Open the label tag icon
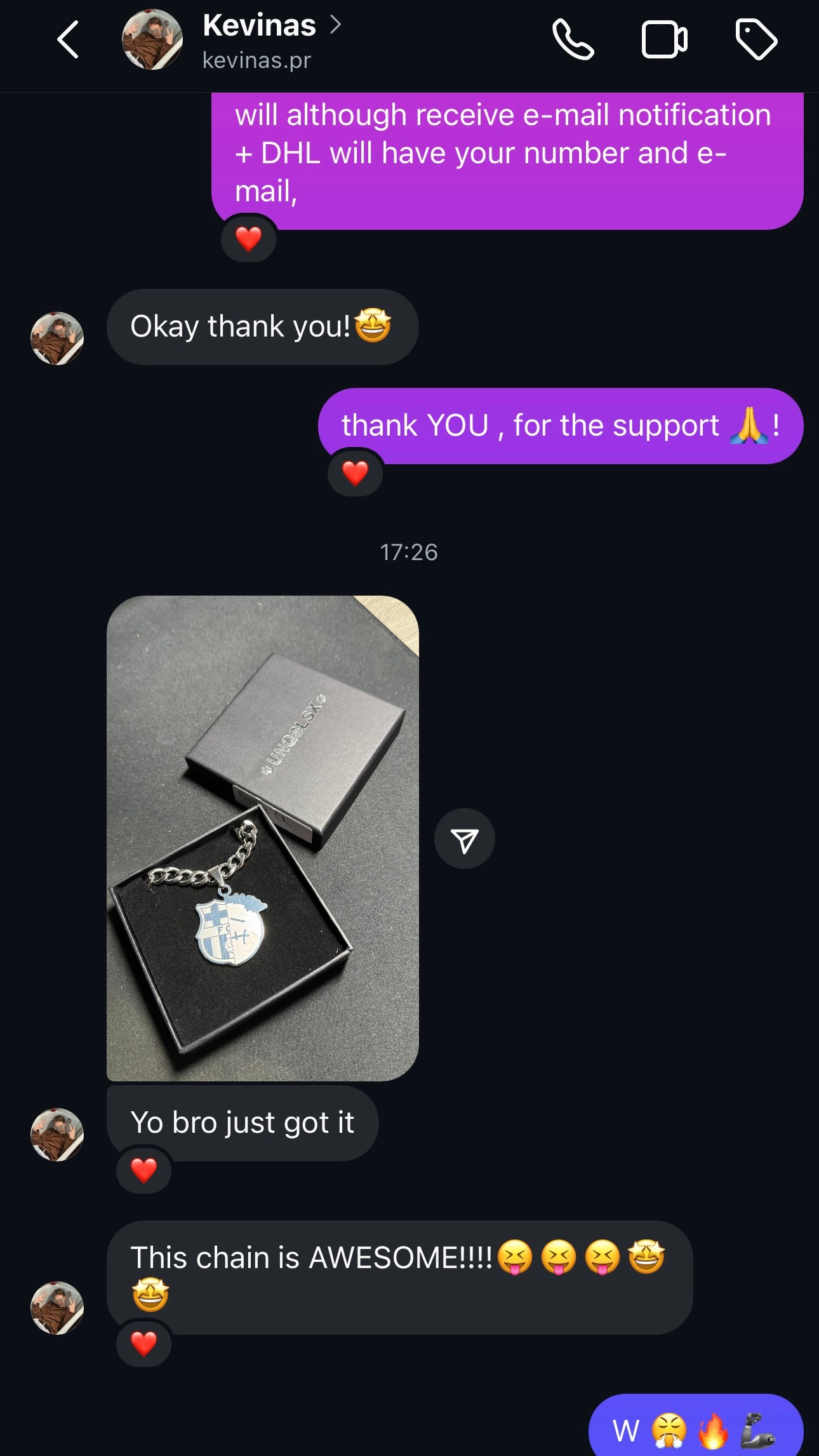The width and height of the screenshot is (819, 1456). click(x=756, y=39)
